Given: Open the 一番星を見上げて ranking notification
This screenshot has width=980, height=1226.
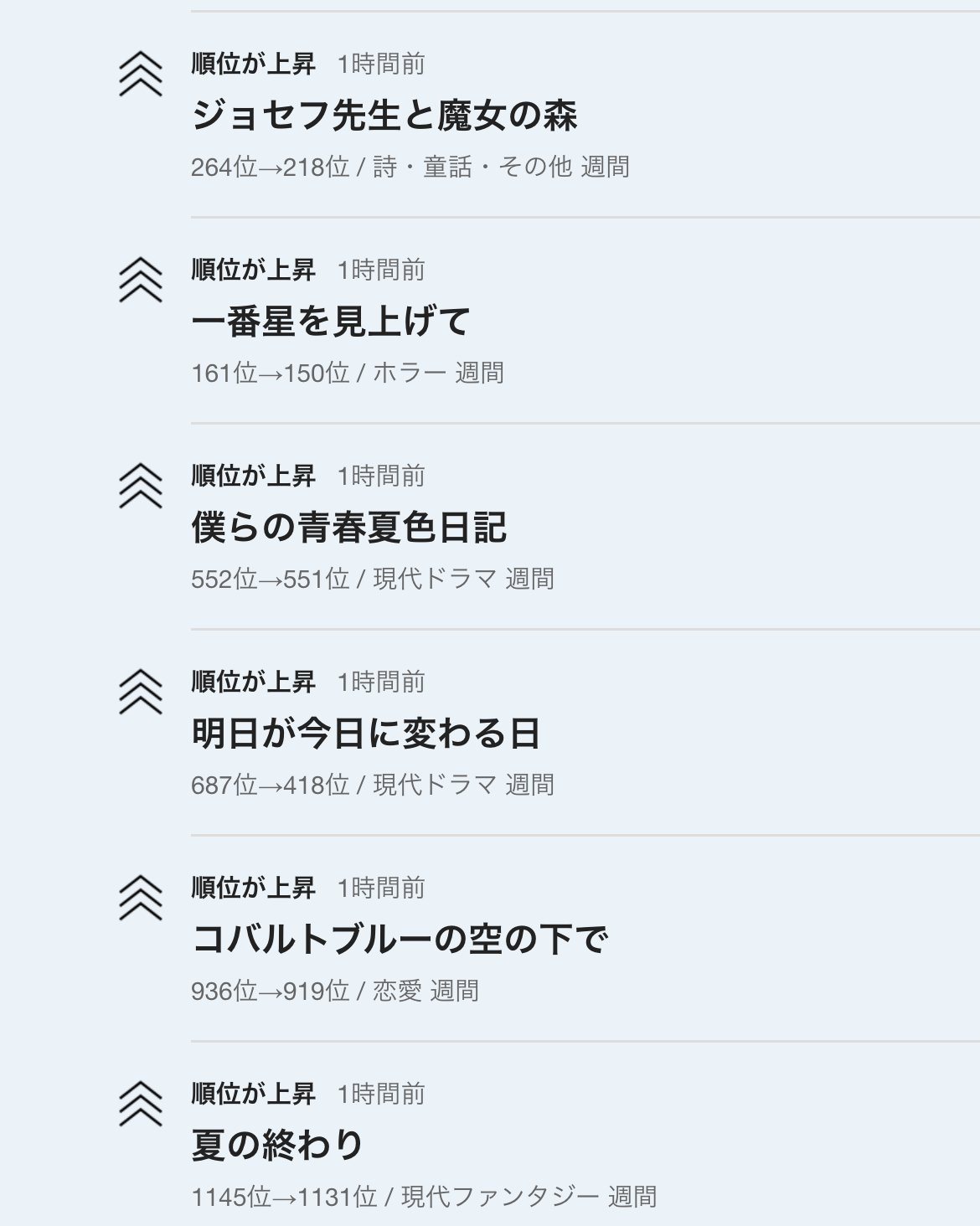Looking at the screenshot, I should (331, 322).
